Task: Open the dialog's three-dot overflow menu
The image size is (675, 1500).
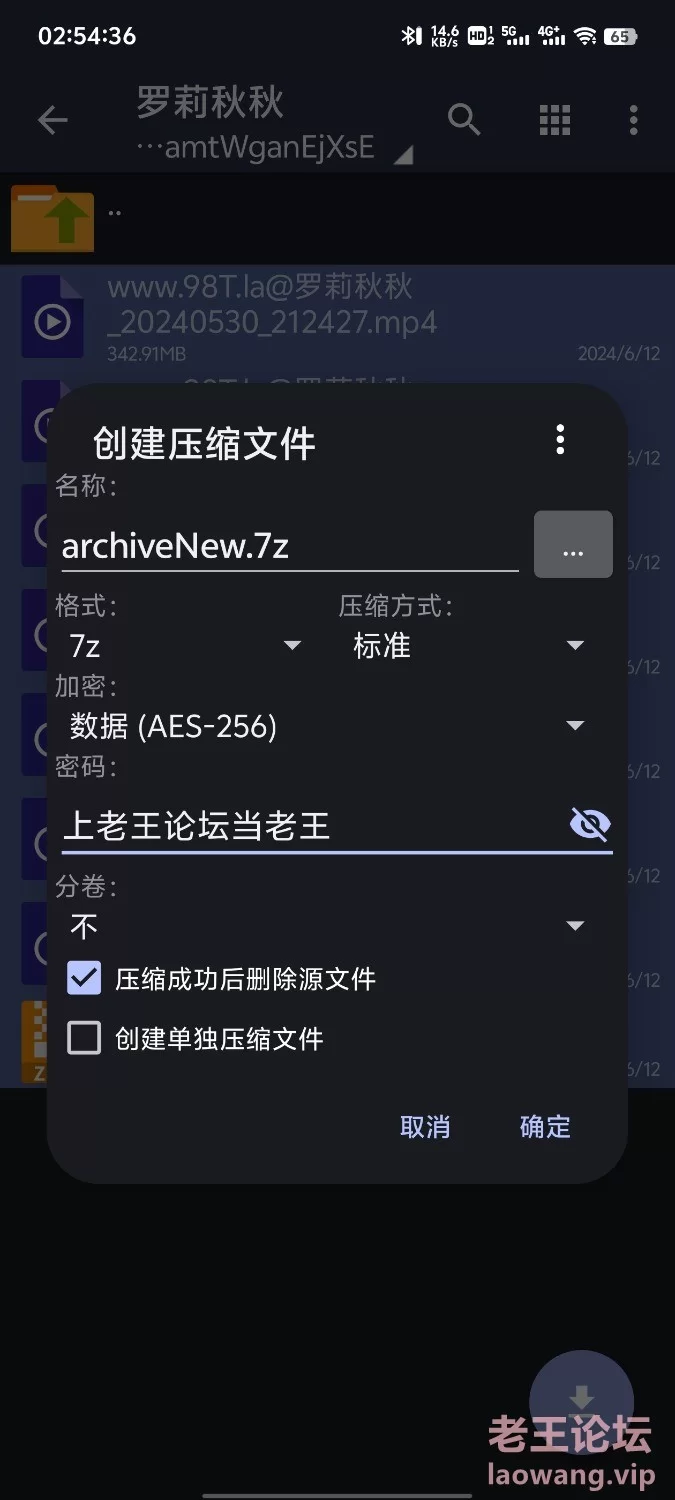Action: click(x=560, y=439)
